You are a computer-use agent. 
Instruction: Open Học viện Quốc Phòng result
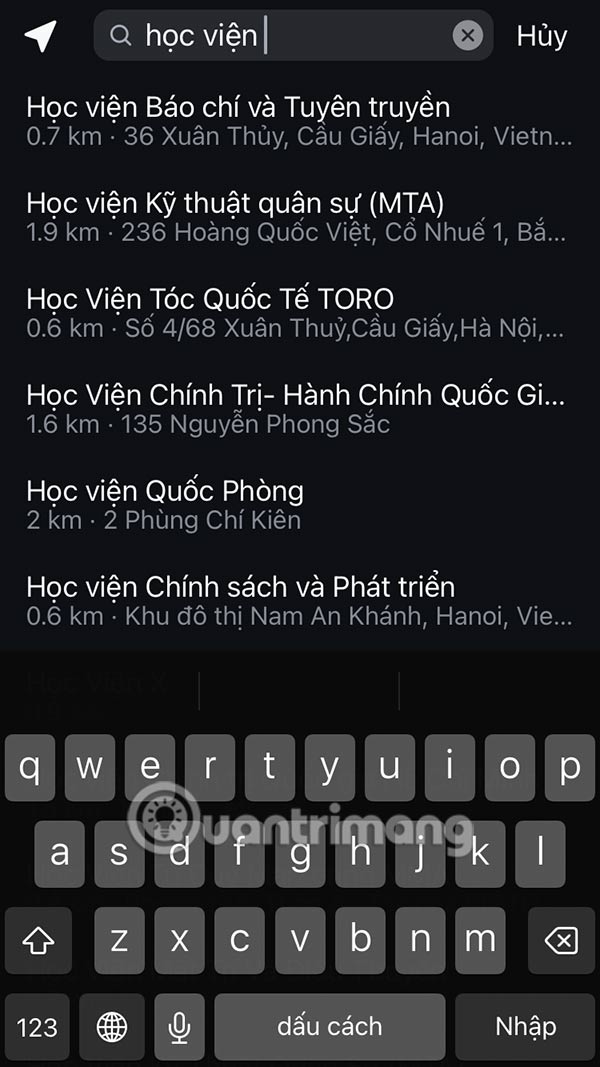(x=298, y=504)
